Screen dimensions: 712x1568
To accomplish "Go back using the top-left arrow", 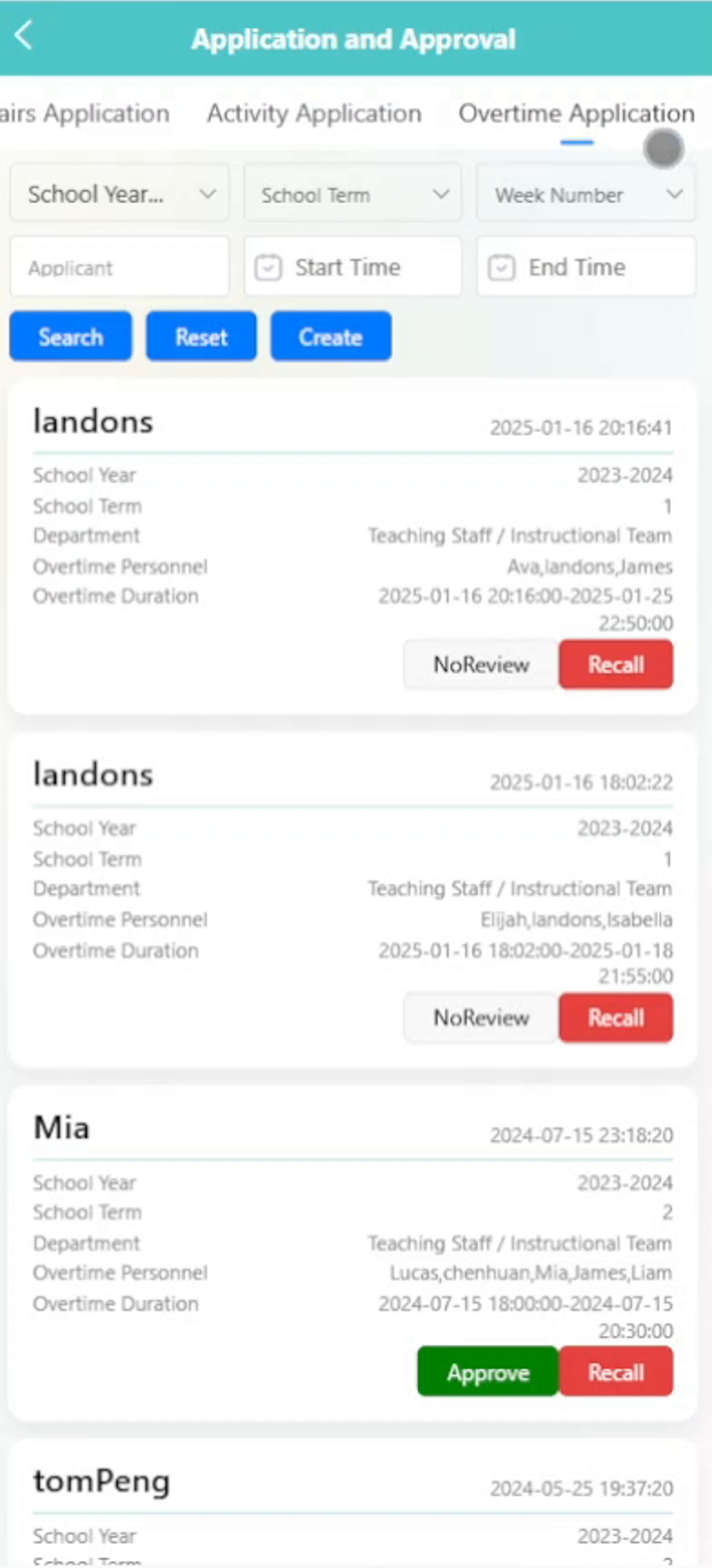I will click(24, 36).
